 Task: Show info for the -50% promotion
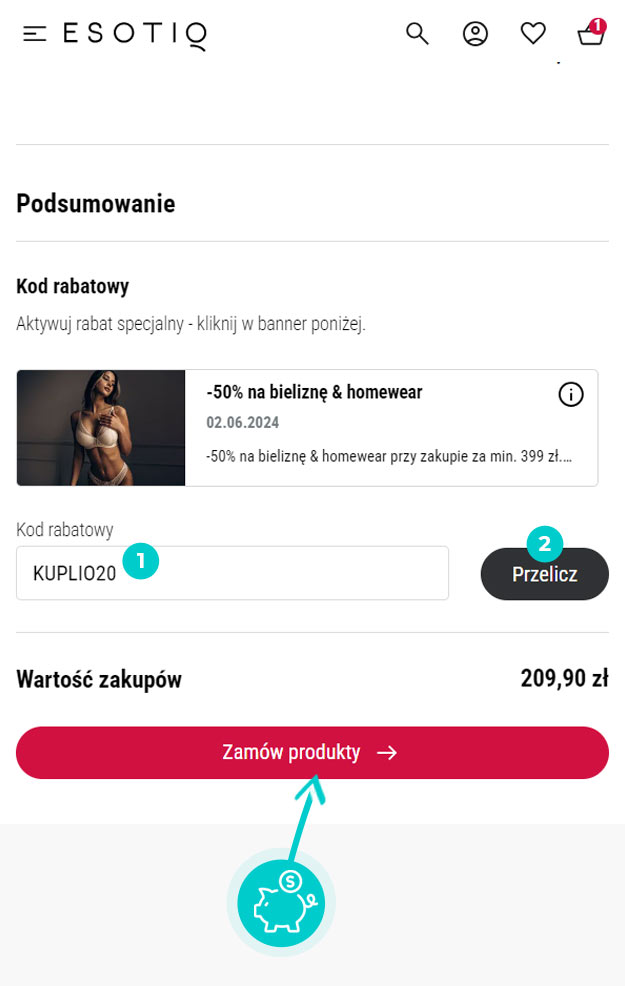point(571,395)
